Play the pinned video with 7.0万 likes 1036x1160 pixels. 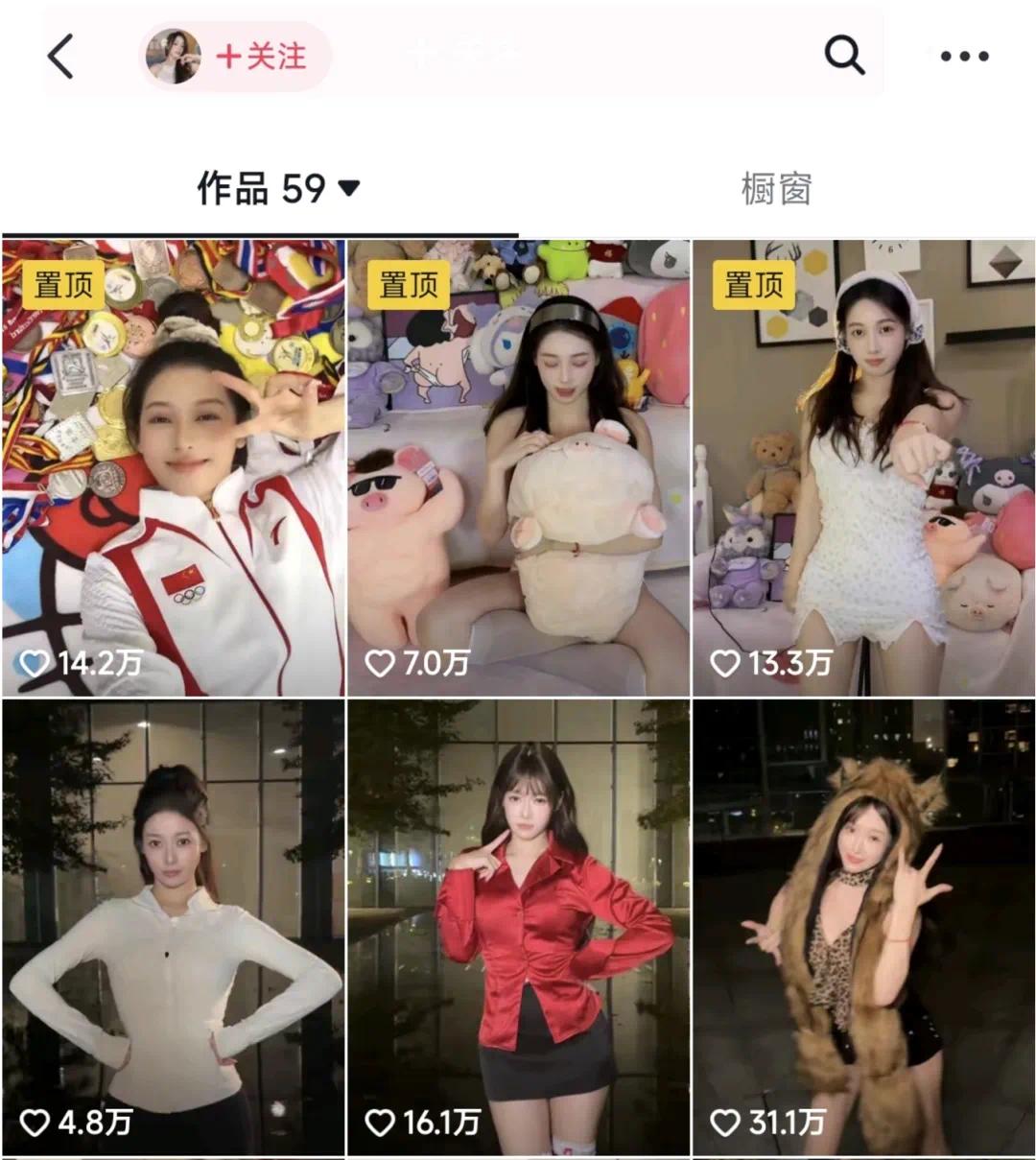(518, 467)
